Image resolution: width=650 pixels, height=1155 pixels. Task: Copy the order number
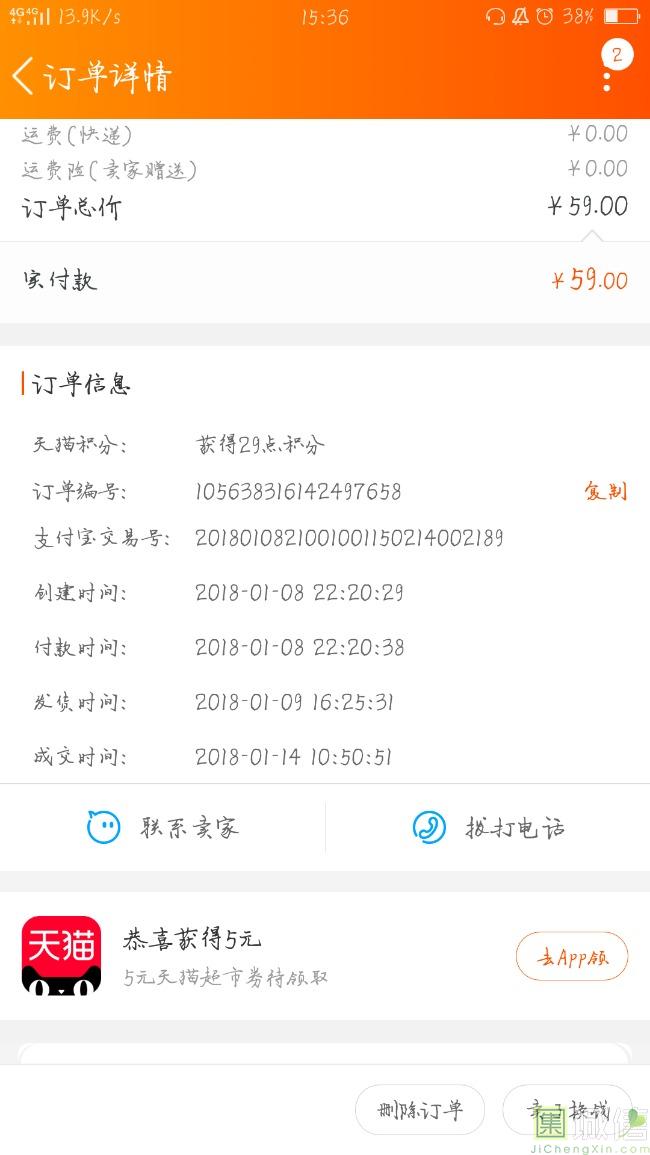tap(606, 491)
